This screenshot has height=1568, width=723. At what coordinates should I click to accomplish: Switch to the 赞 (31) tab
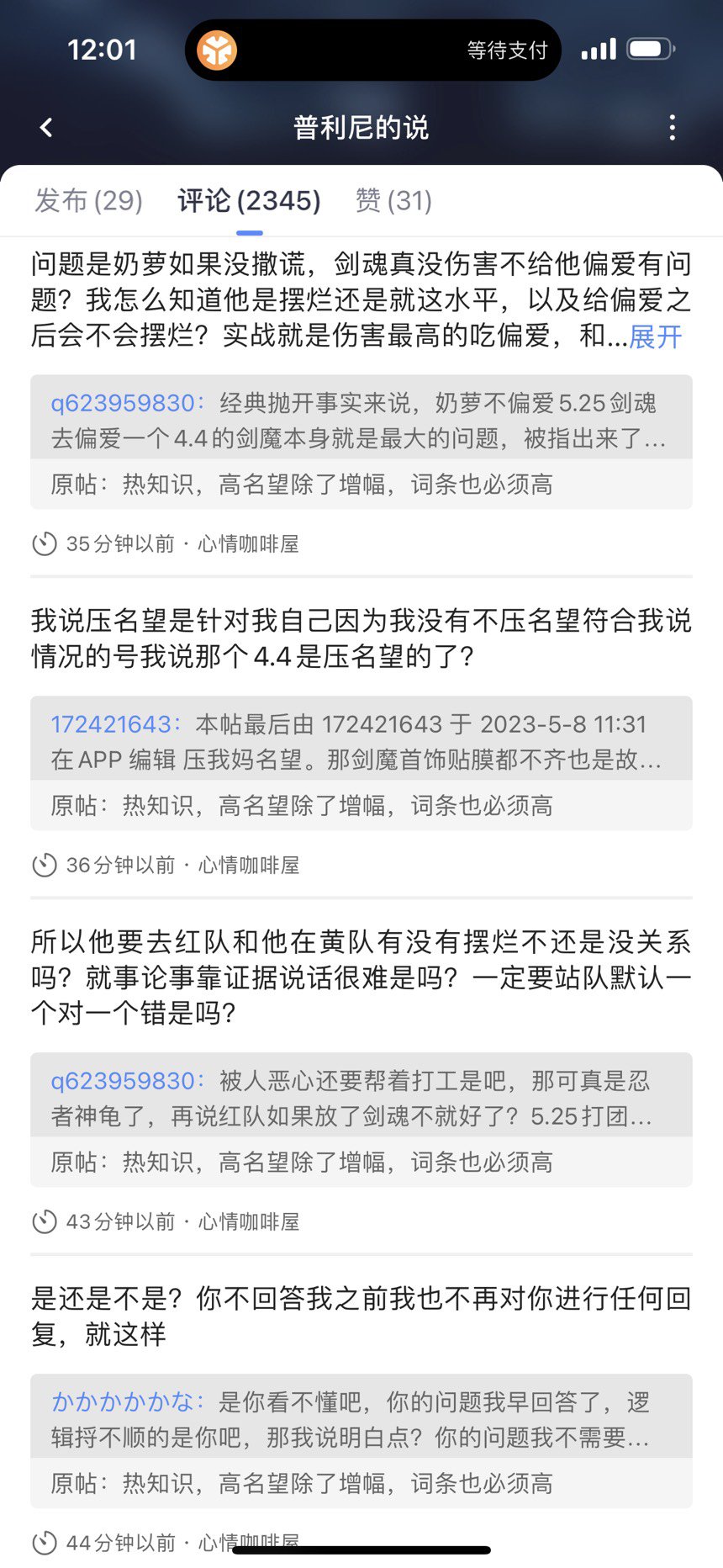[393, 201]
